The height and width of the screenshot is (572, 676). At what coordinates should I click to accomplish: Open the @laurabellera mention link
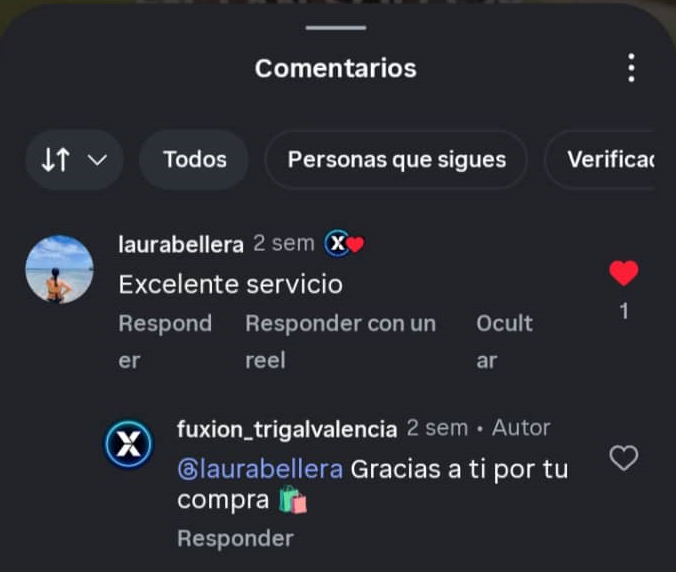[x=260, y=470]
